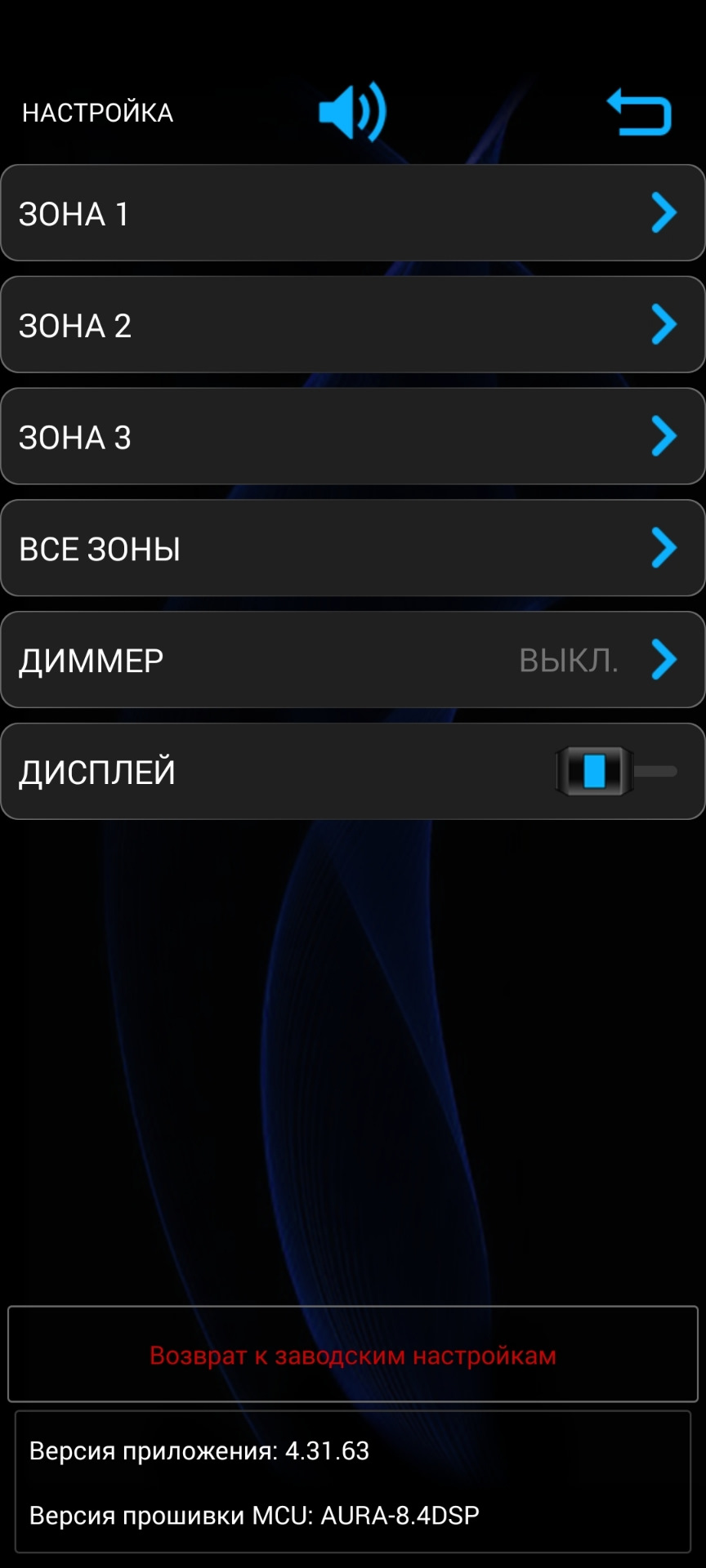Tap the speaker sound icon
The height and width of the screenshot is (1568, 706).
click(352, 112)
